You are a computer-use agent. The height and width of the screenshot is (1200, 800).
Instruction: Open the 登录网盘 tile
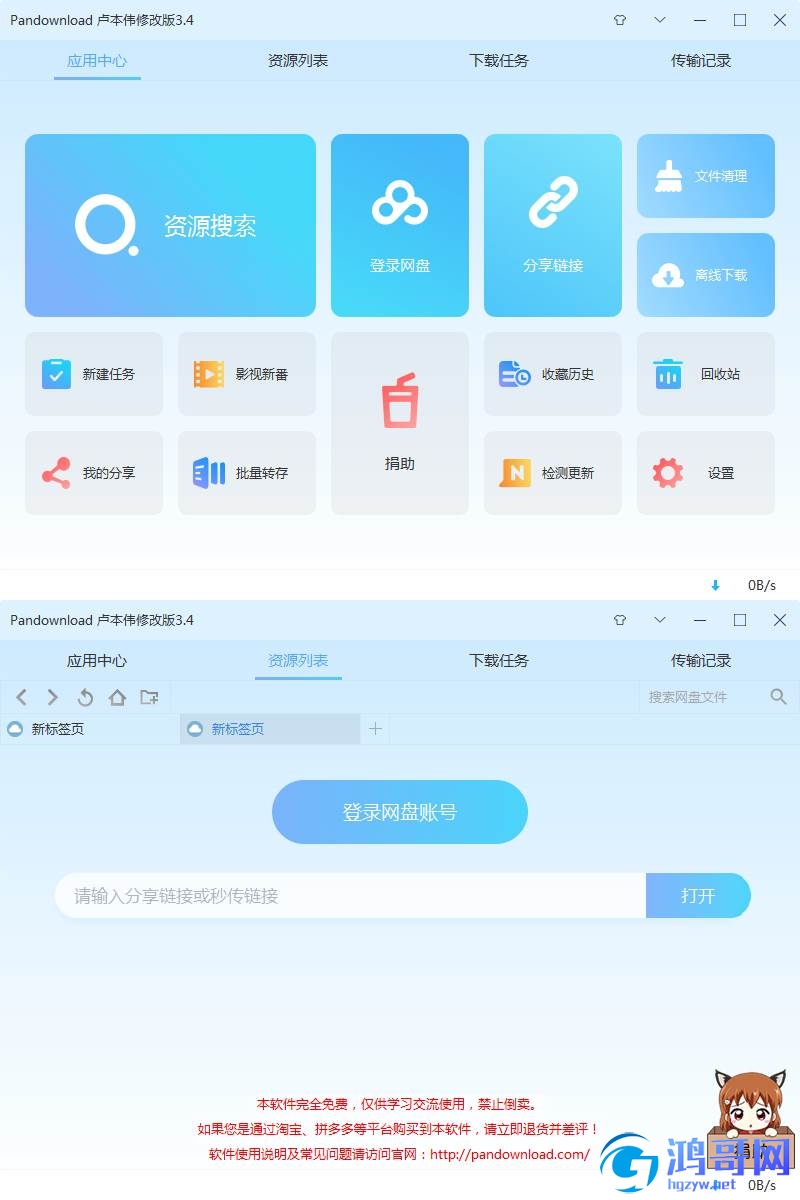click(x=400, y=226)
